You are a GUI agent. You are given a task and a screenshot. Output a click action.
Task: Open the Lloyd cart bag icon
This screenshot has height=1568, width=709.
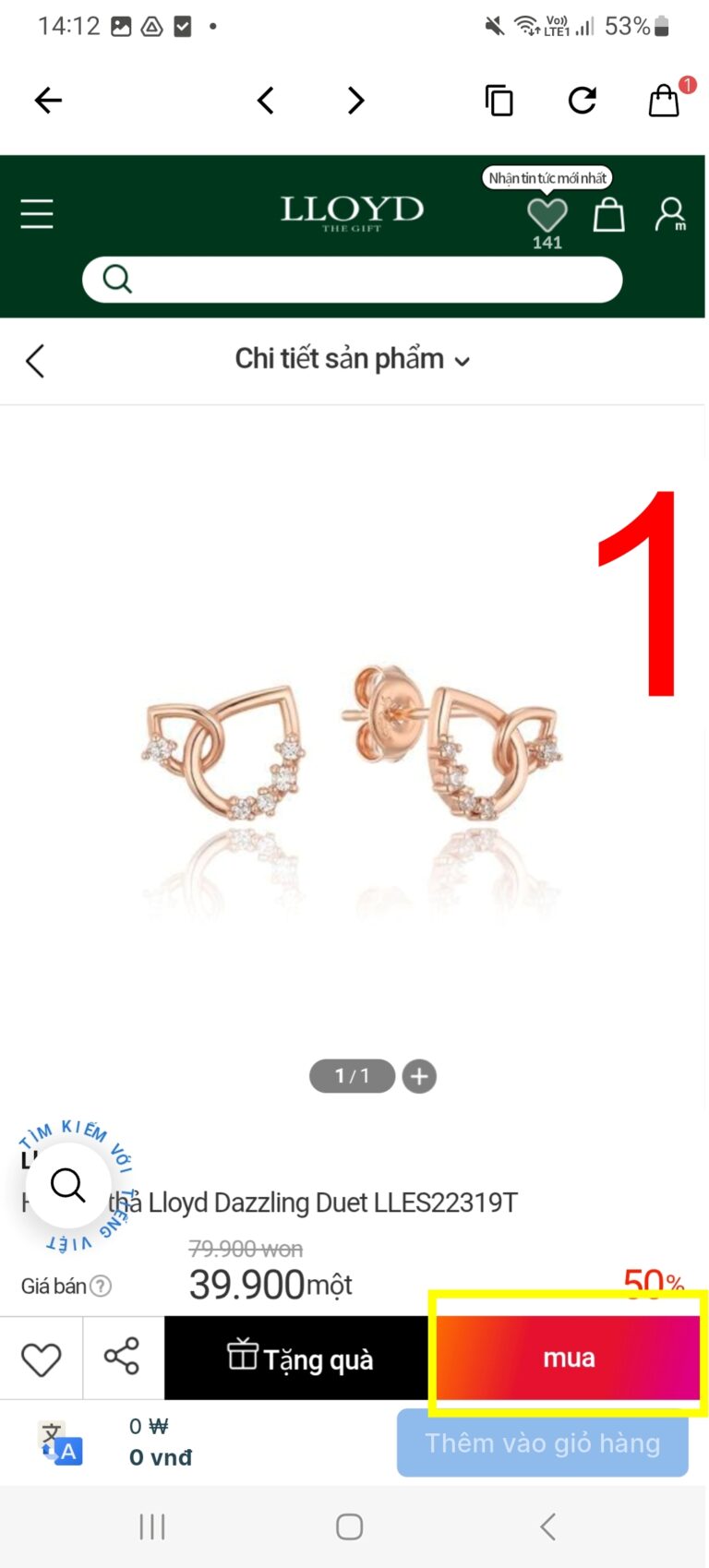click(608, 214)
